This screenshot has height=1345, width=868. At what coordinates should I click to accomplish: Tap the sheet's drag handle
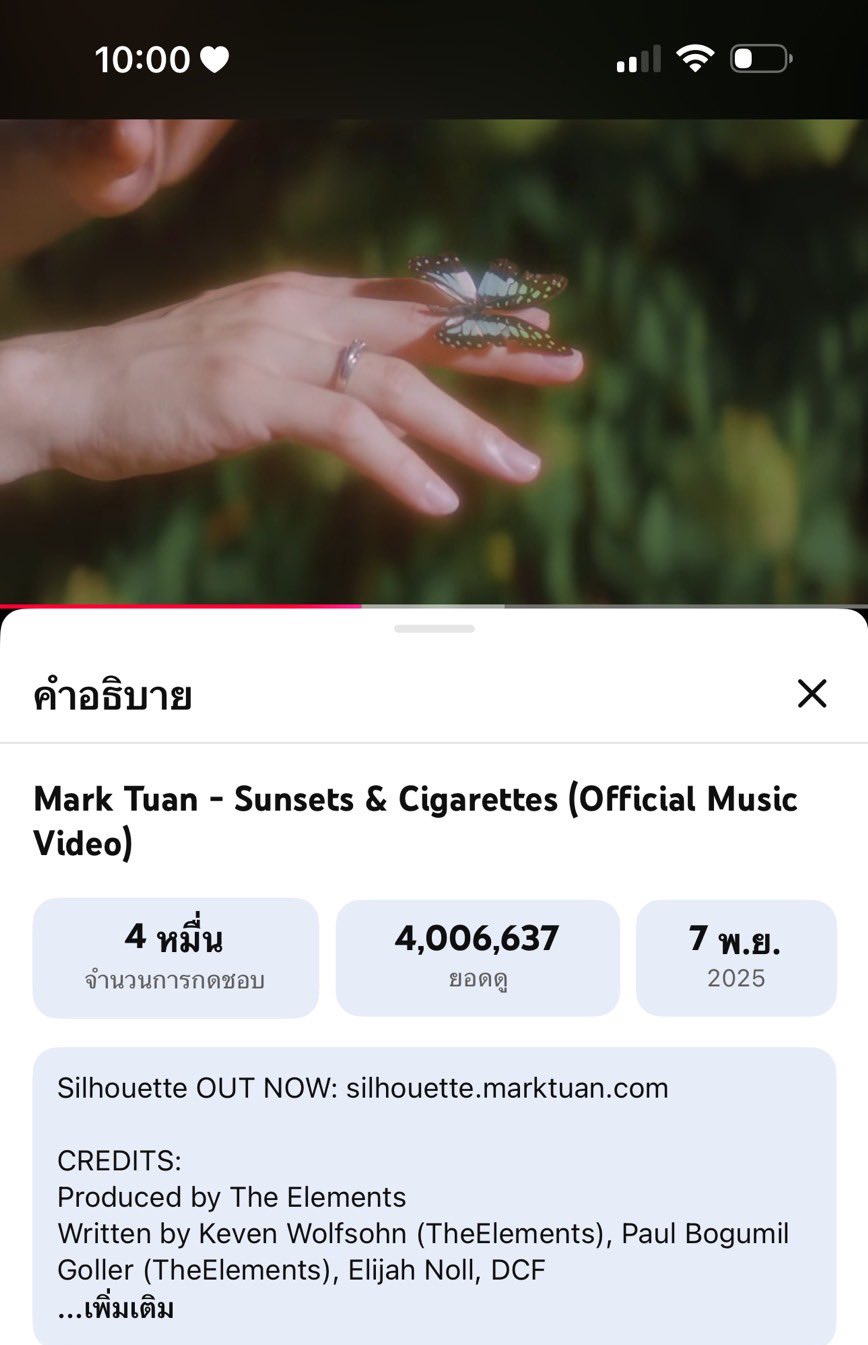pyautogui.click(x=434, y=629)
